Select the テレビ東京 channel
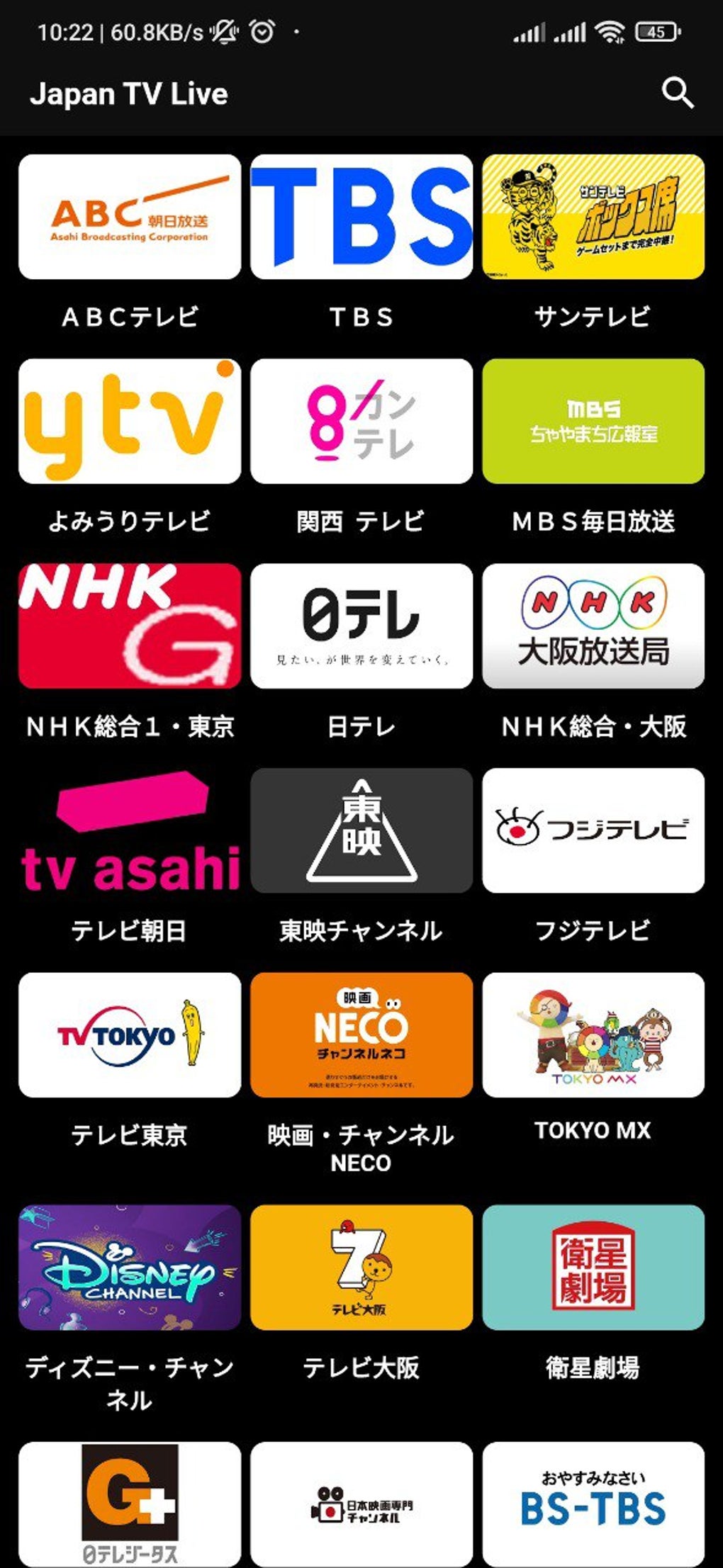This screenshot has height=1568, width=723. pos(130,1034)
